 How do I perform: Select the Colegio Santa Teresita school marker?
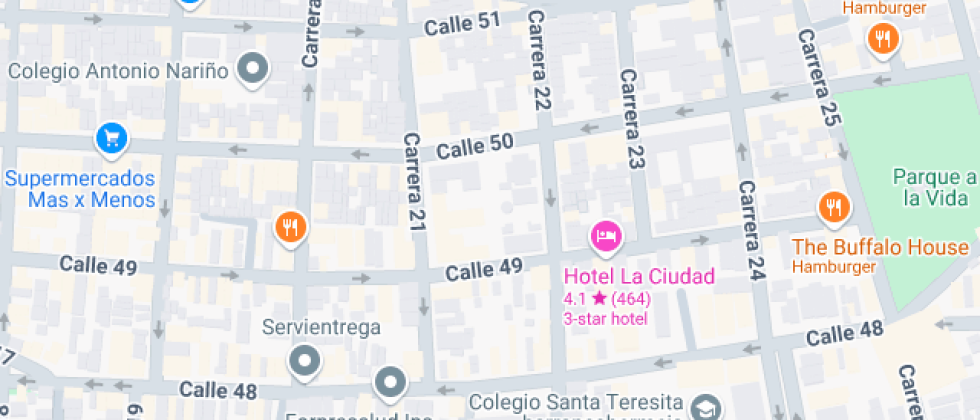point(707,406)
